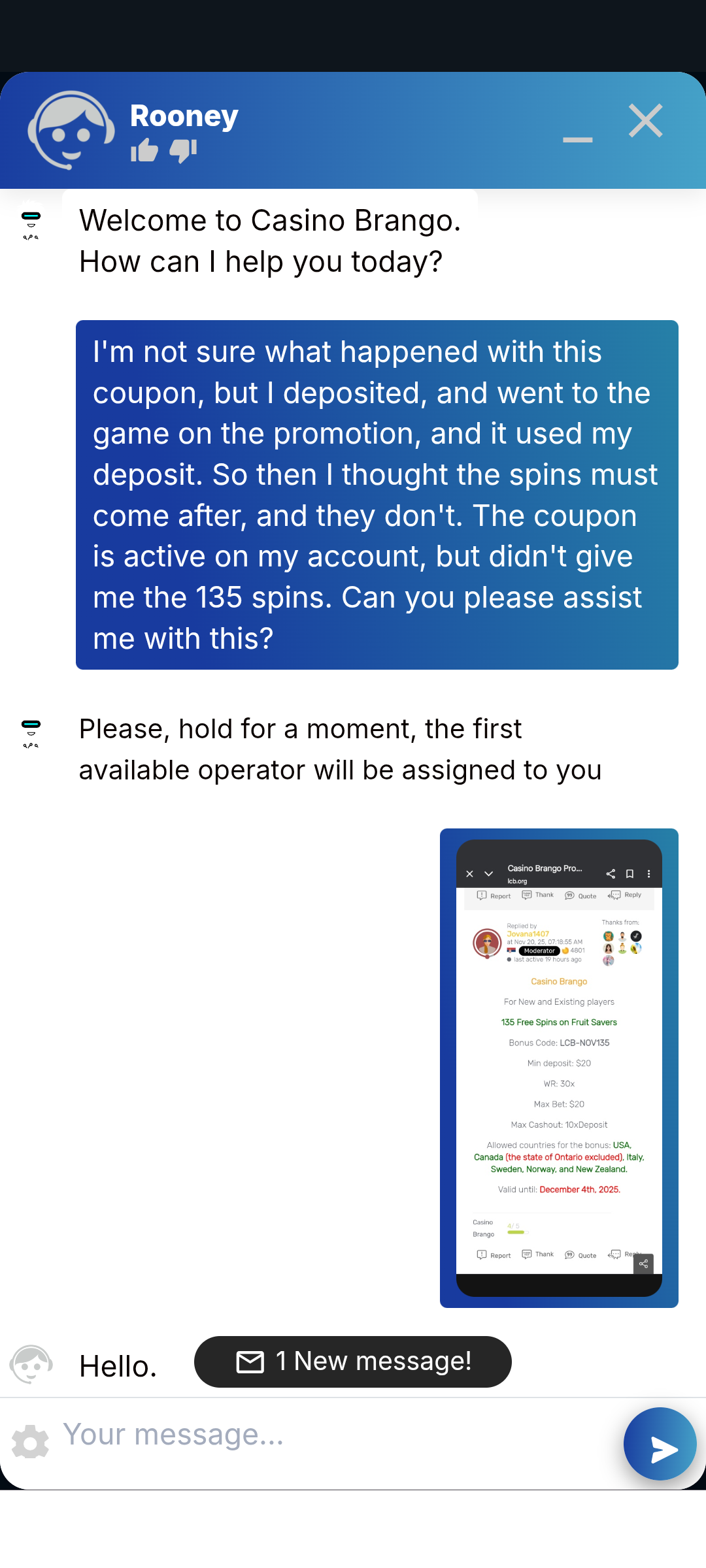The height and width of the screenshot is (1568, 706).
Task: Close the Rooney chat window
Action: (x=646, y=121)
